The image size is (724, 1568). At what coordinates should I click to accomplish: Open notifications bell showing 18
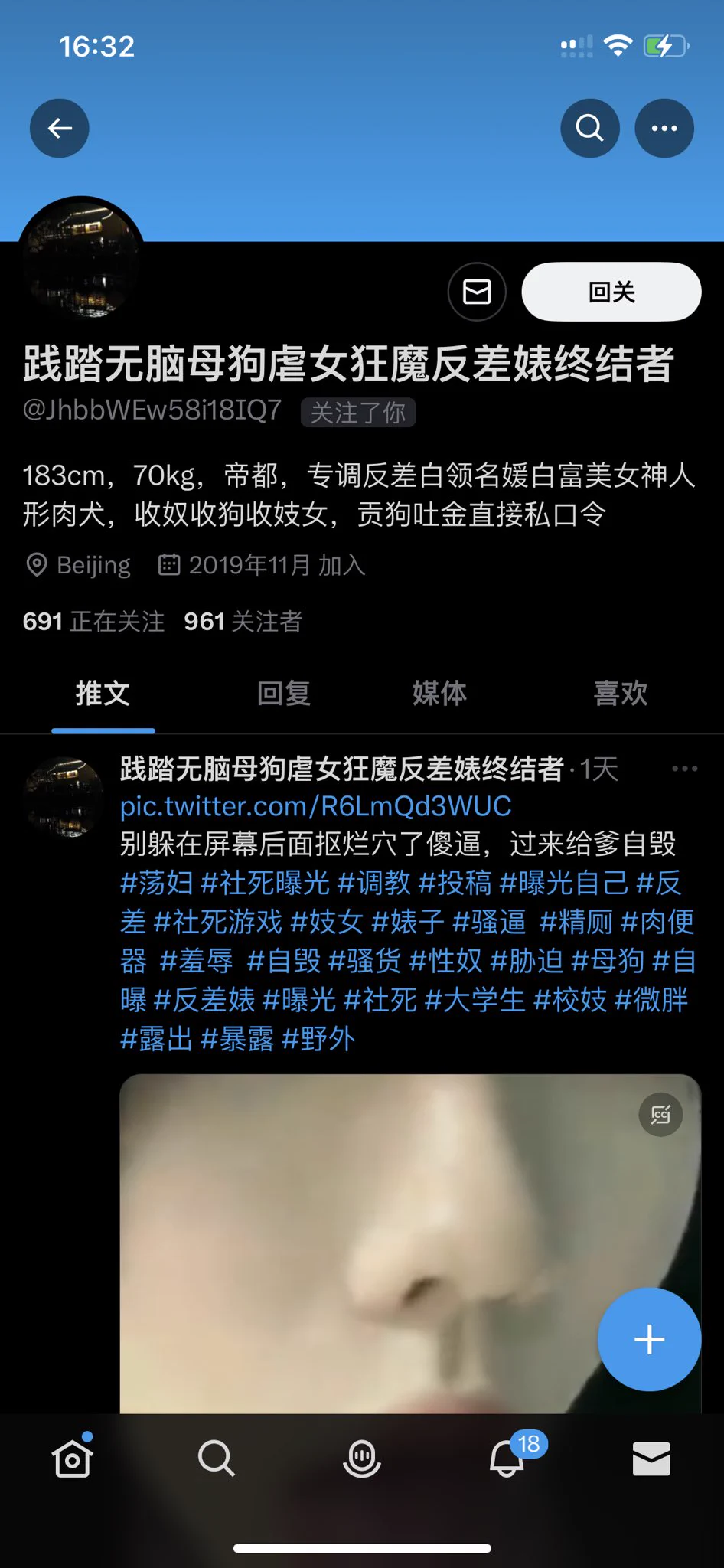click(x=507, y=1459)
